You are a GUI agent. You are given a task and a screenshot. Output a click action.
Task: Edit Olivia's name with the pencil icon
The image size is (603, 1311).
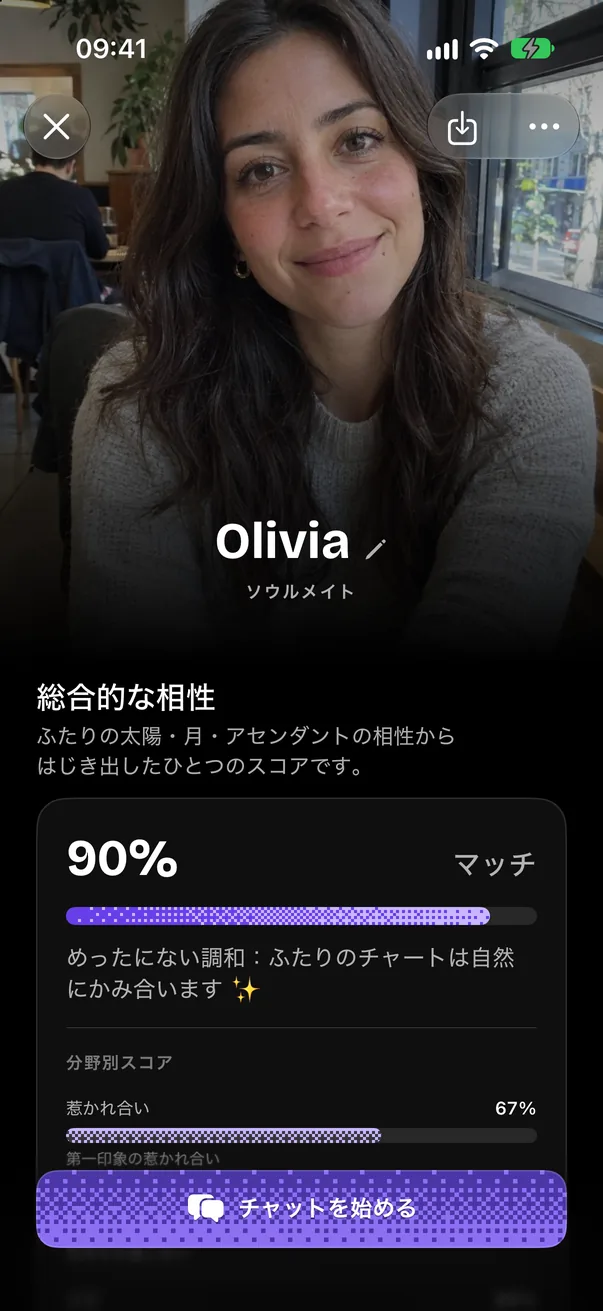(376, 548)
